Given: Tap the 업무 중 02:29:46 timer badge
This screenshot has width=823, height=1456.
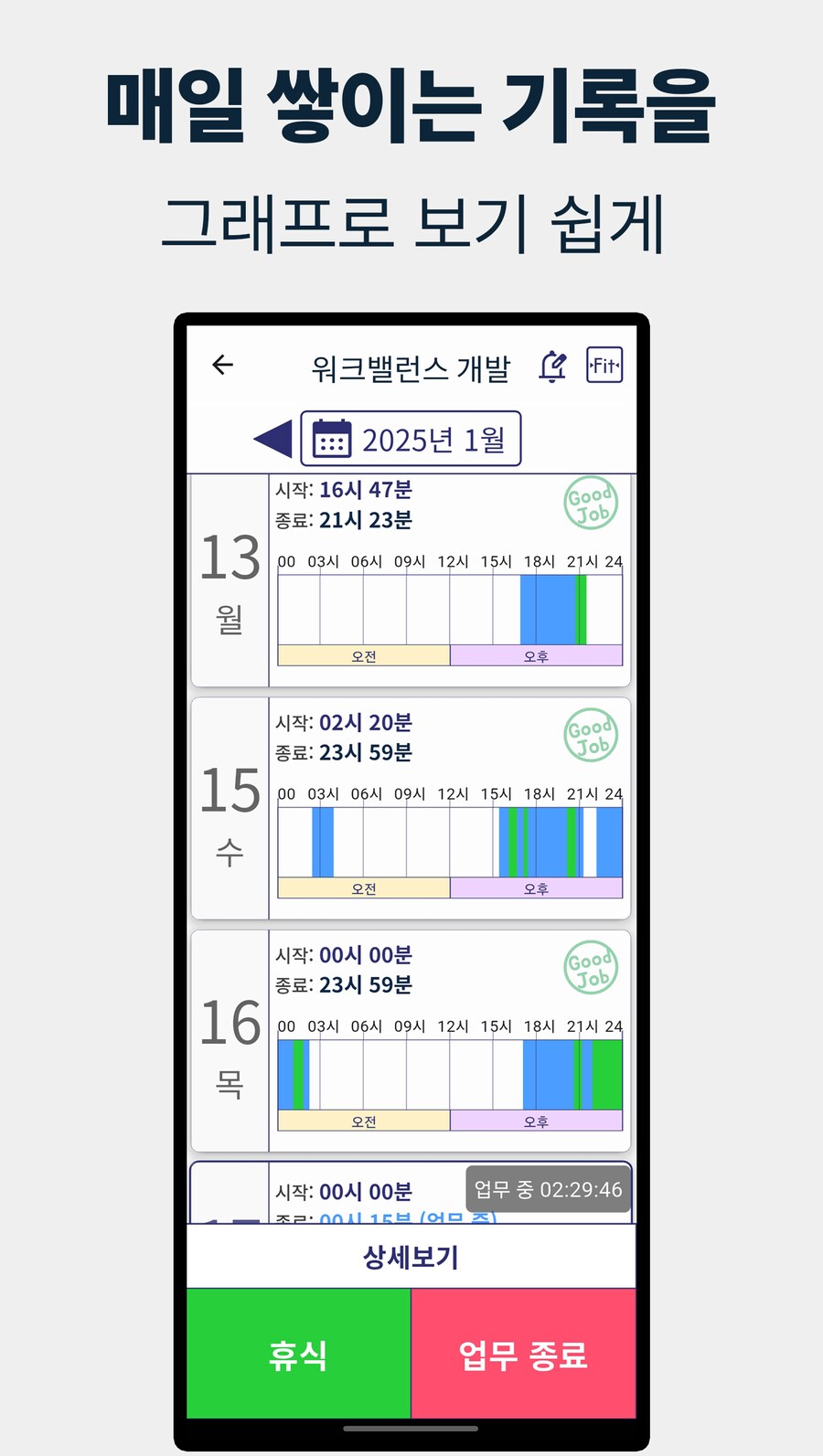Looking at the screenshot, I should (x=548, y=1189).
